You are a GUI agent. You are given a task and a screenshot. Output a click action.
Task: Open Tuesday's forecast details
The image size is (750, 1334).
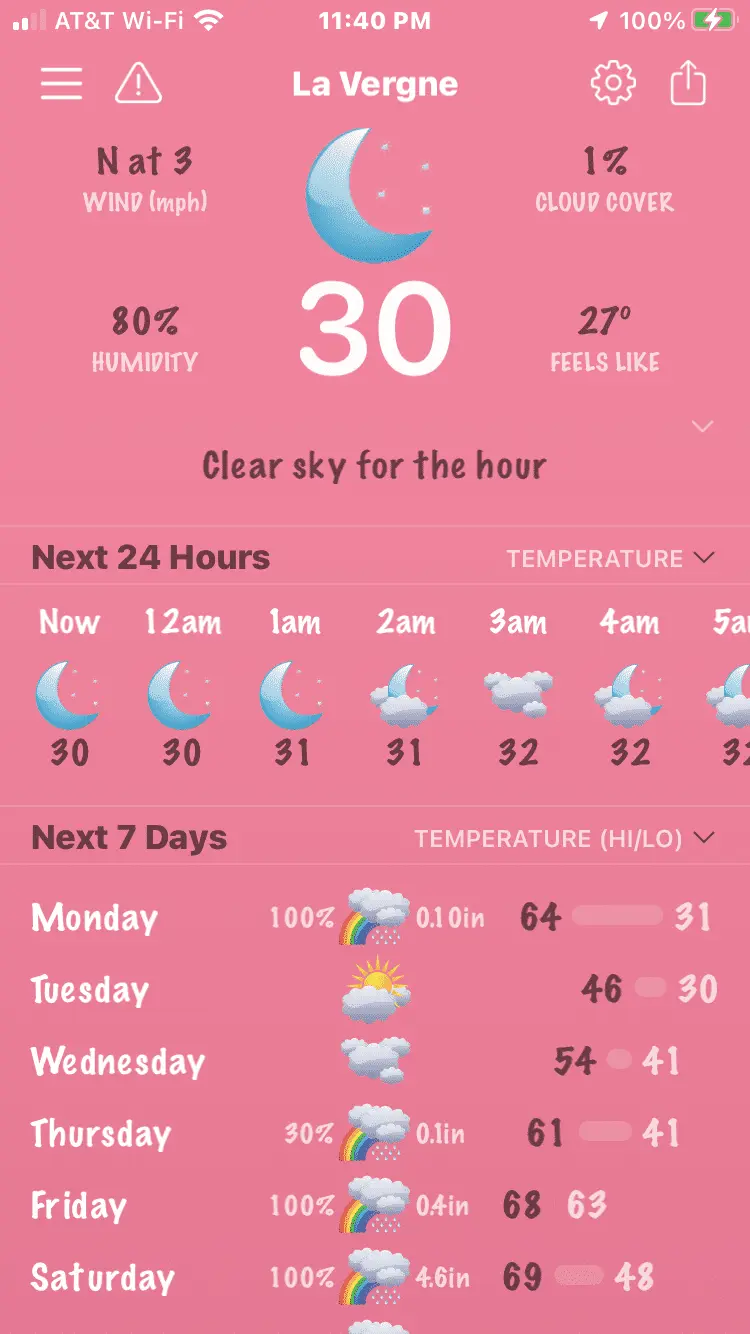(x=375, y=990)
